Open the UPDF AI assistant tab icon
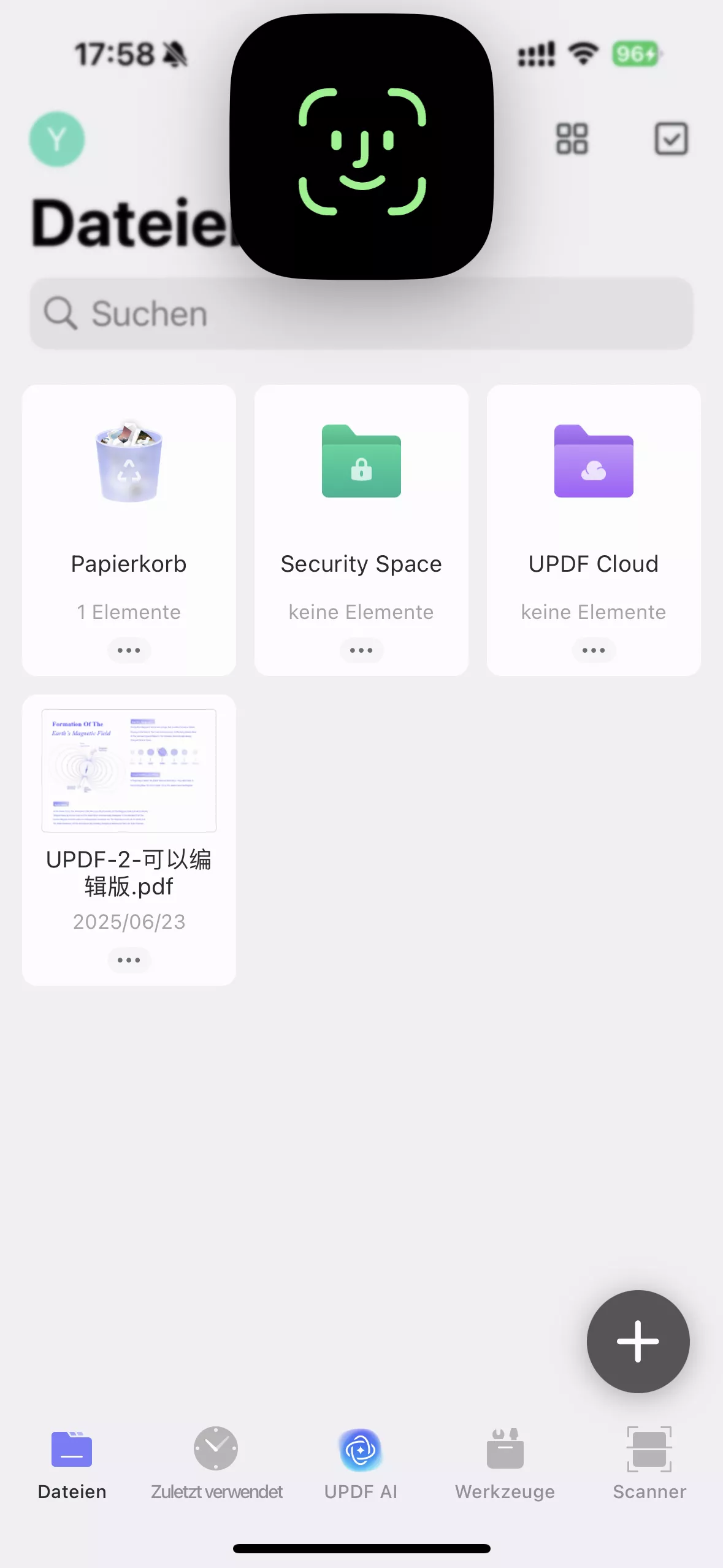 [x=361, y=1448]
